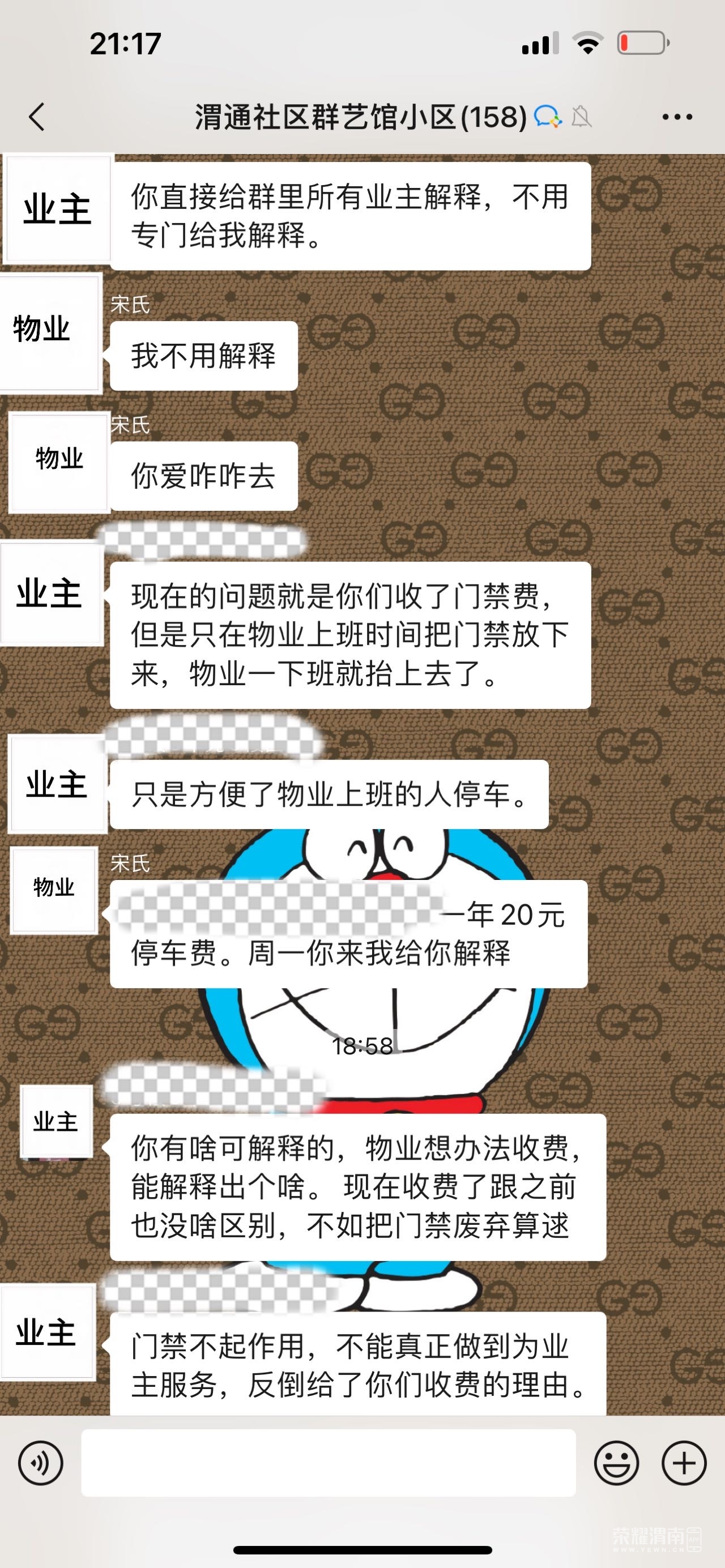725x1568 pixels.
Task: Switch to voice message input
Action: pos(40,1463)
